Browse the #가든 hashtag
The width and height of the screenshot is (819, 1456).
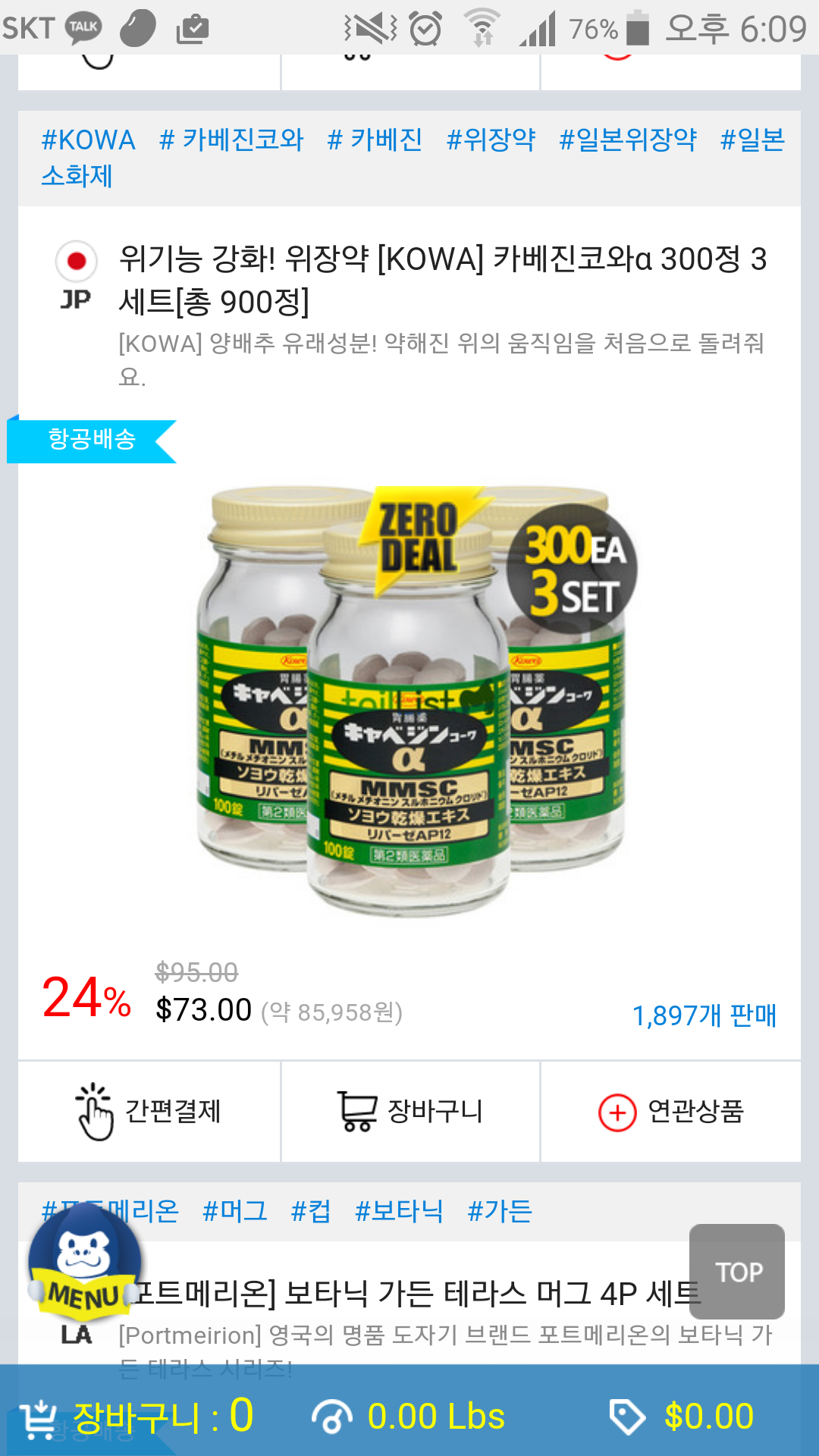(x=500, y=1211)
